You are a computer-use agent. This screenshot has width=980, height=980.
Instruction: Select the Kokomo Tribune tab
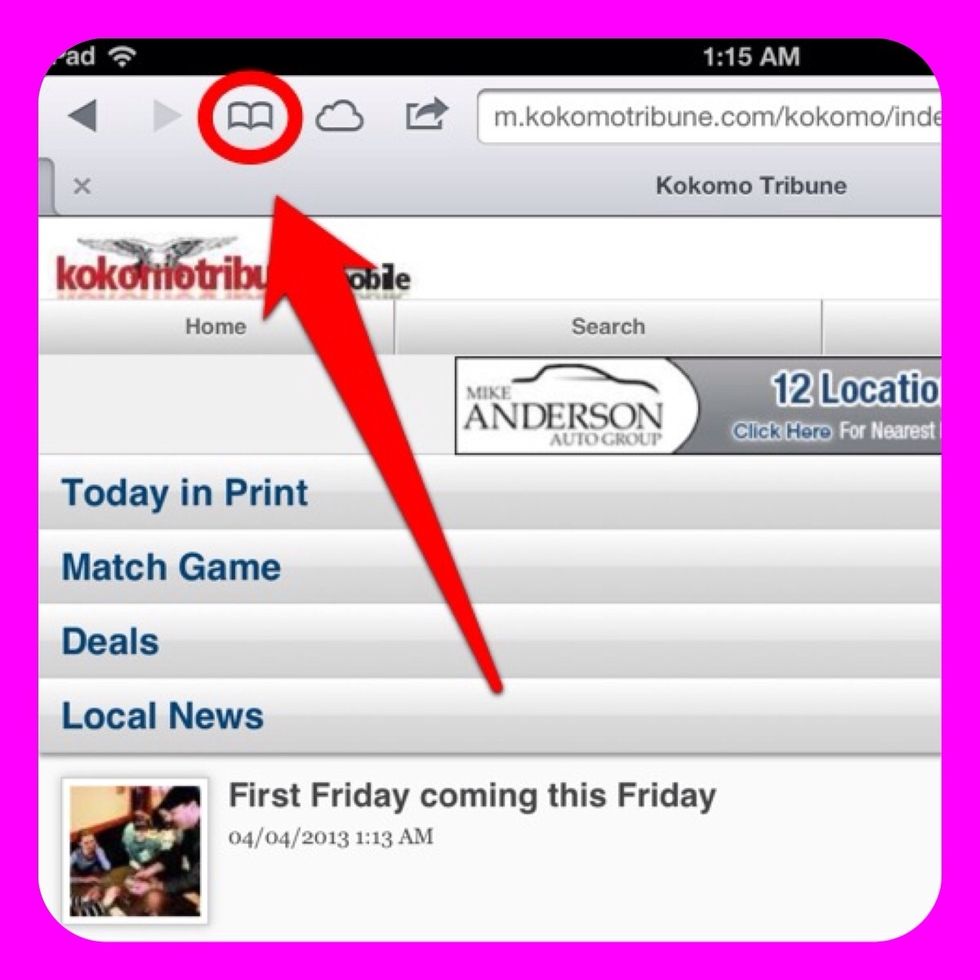[x=750, y=186]
